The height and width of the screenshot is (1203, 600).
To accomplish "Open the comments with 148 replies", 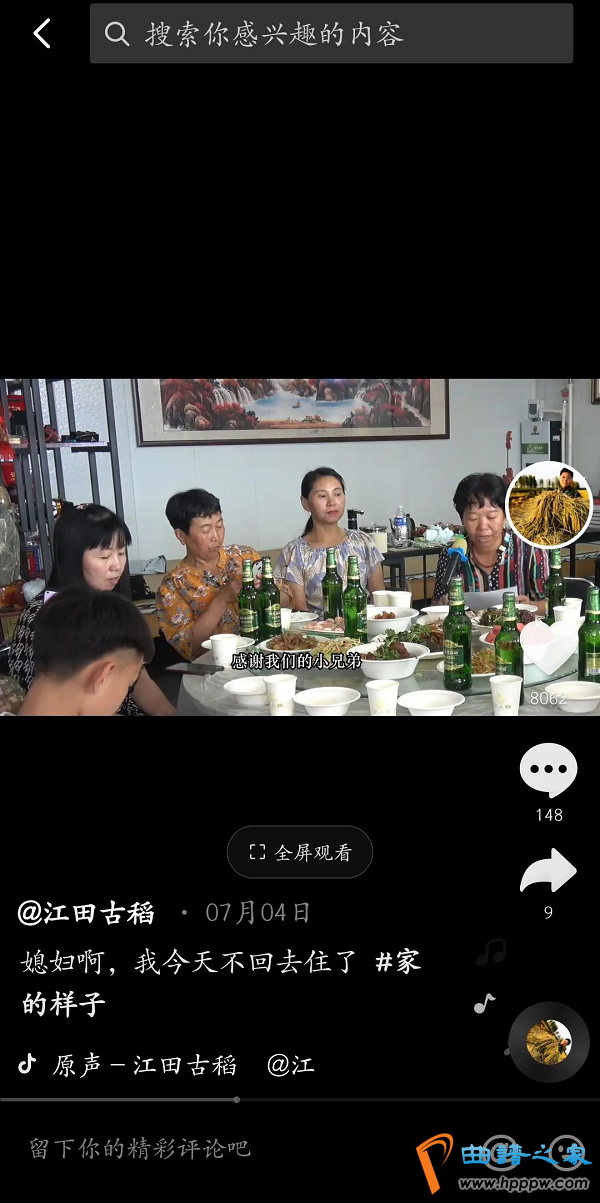I will click(x=548, y=773).
